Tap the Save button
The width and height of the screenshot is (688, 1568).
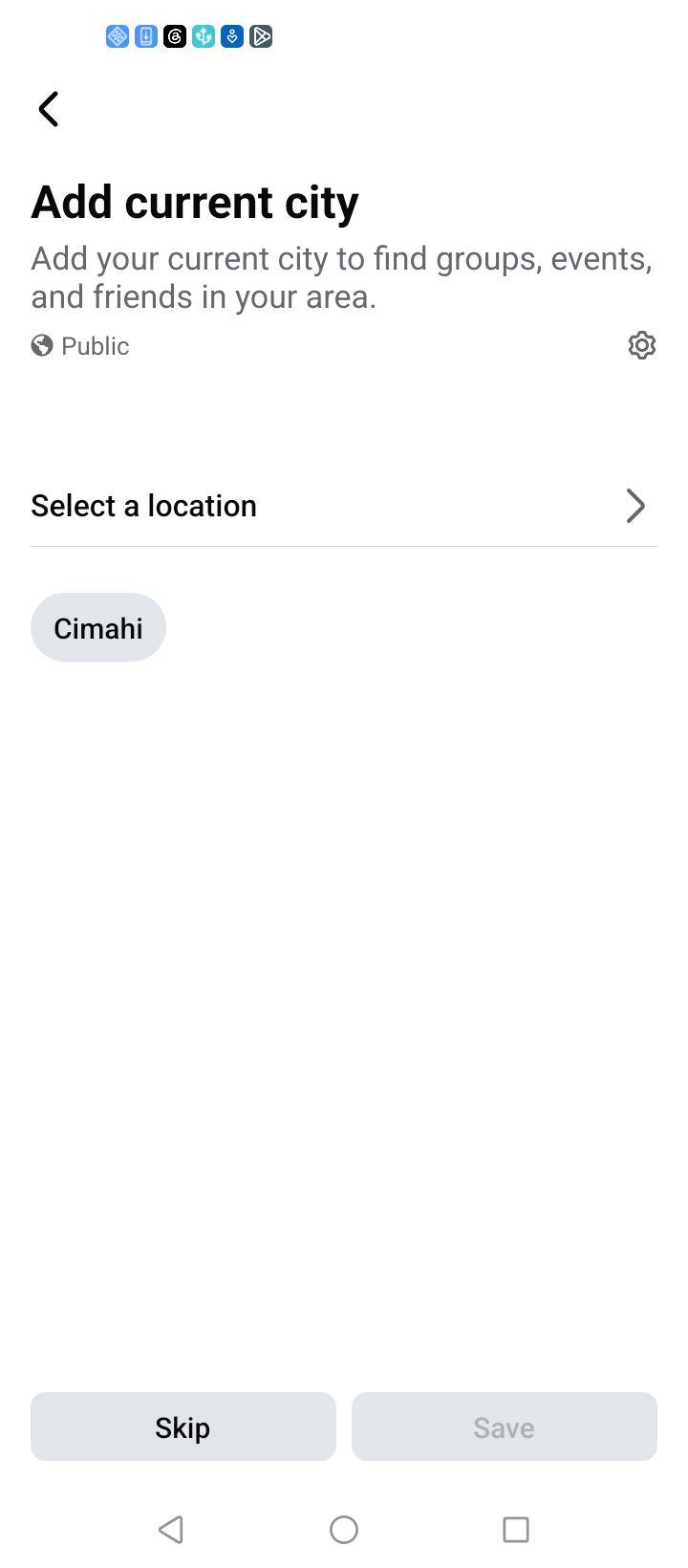(x=505, y=1426)
